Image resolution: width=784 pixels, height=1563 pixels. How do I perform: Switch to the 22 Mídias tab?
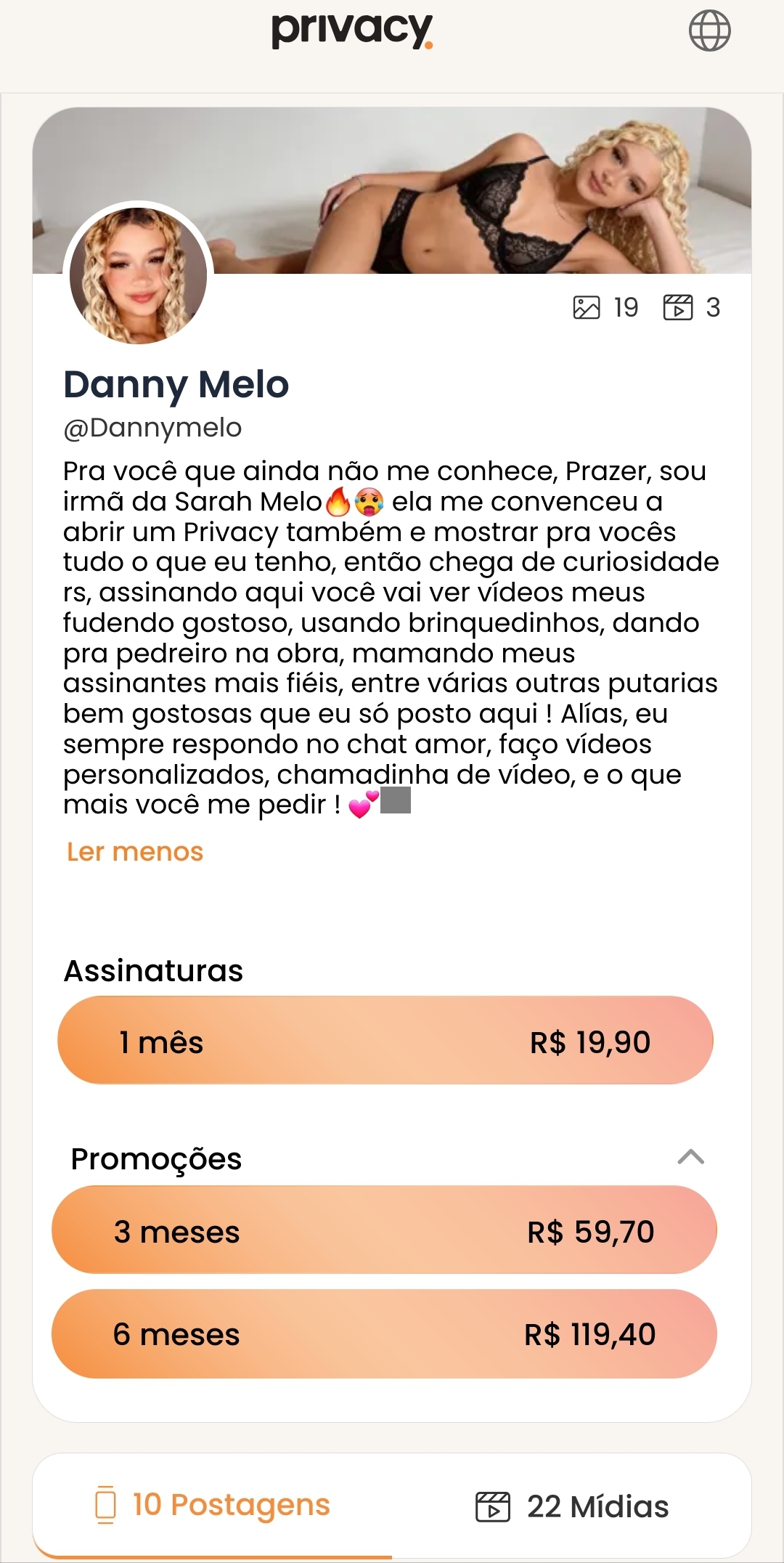(x=572, y=1506)
